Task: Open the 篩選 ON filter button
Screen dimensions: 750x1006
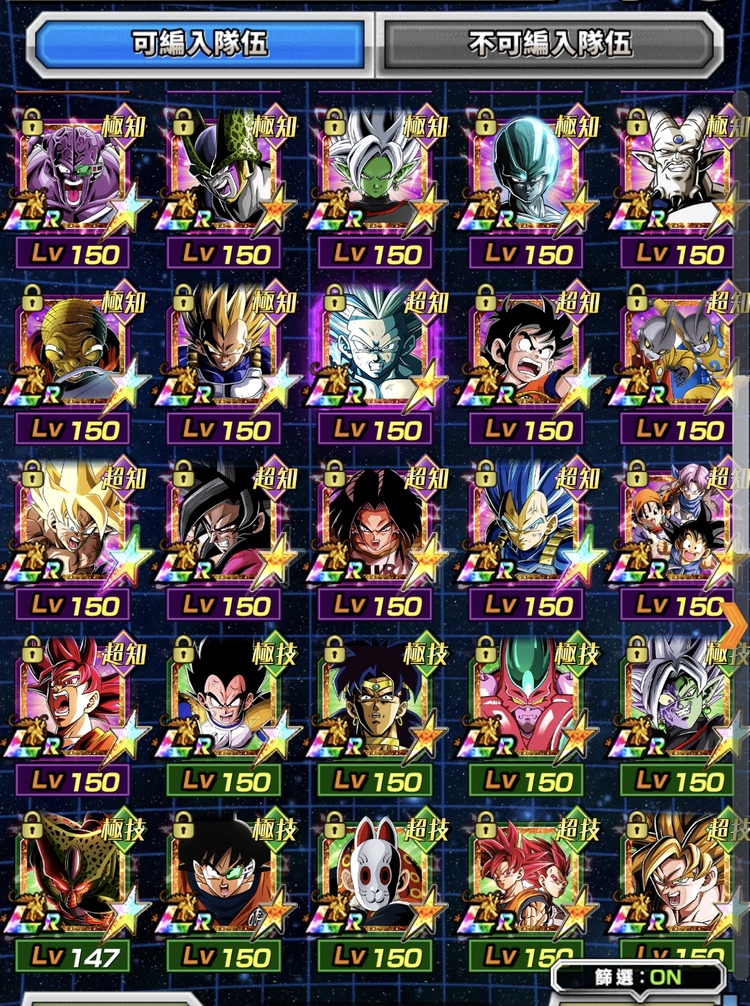Action: coord(638,979)
